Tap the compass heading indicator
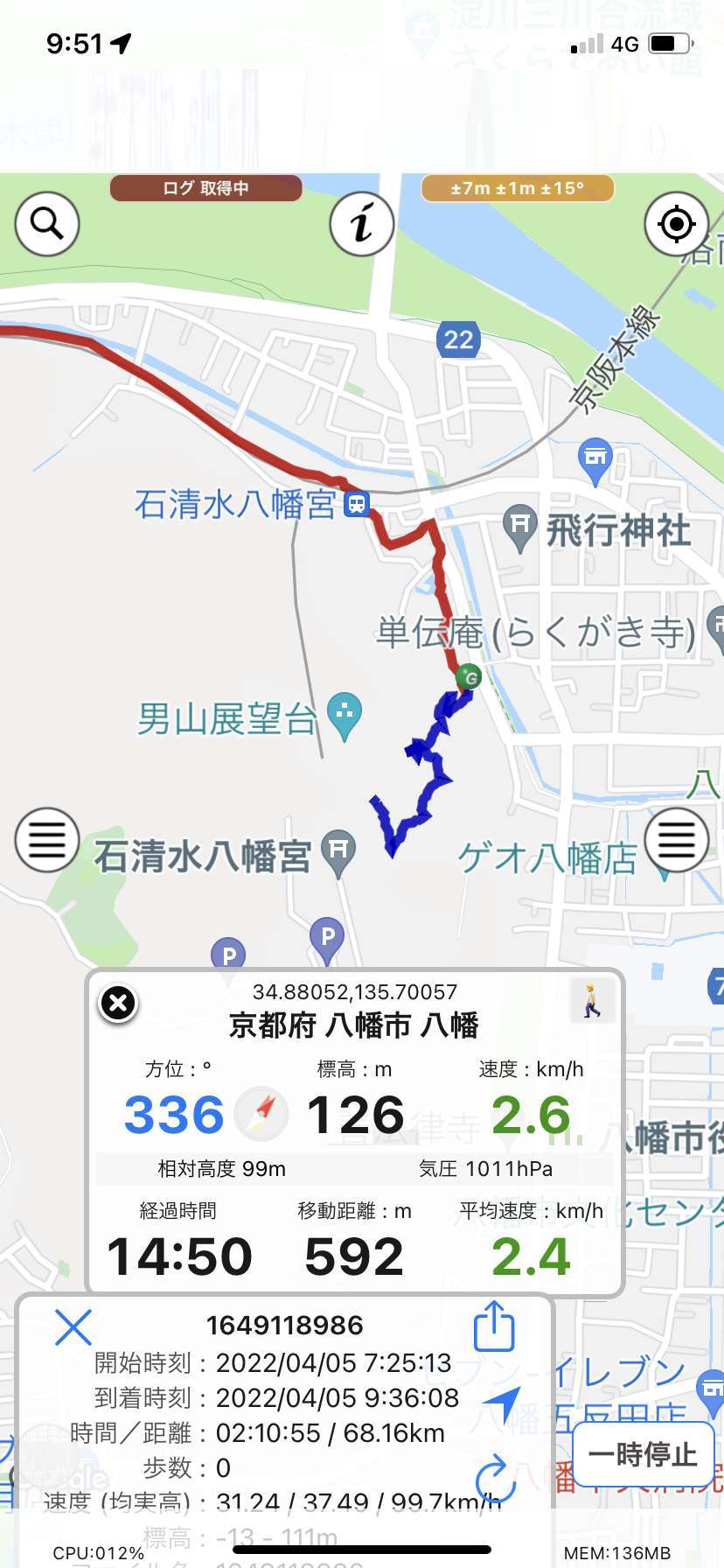Viewport: 724px width, 1568px height. (261, 1114)
